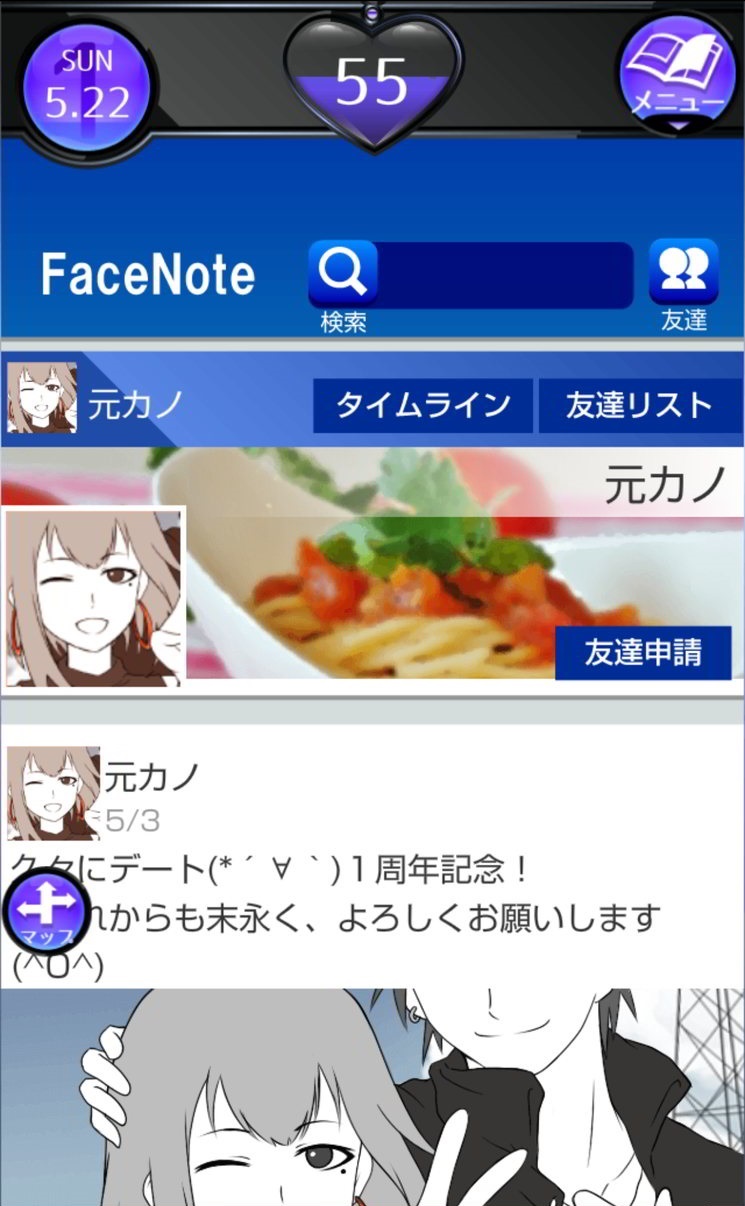Send a 友達申請 friend request

643,653
